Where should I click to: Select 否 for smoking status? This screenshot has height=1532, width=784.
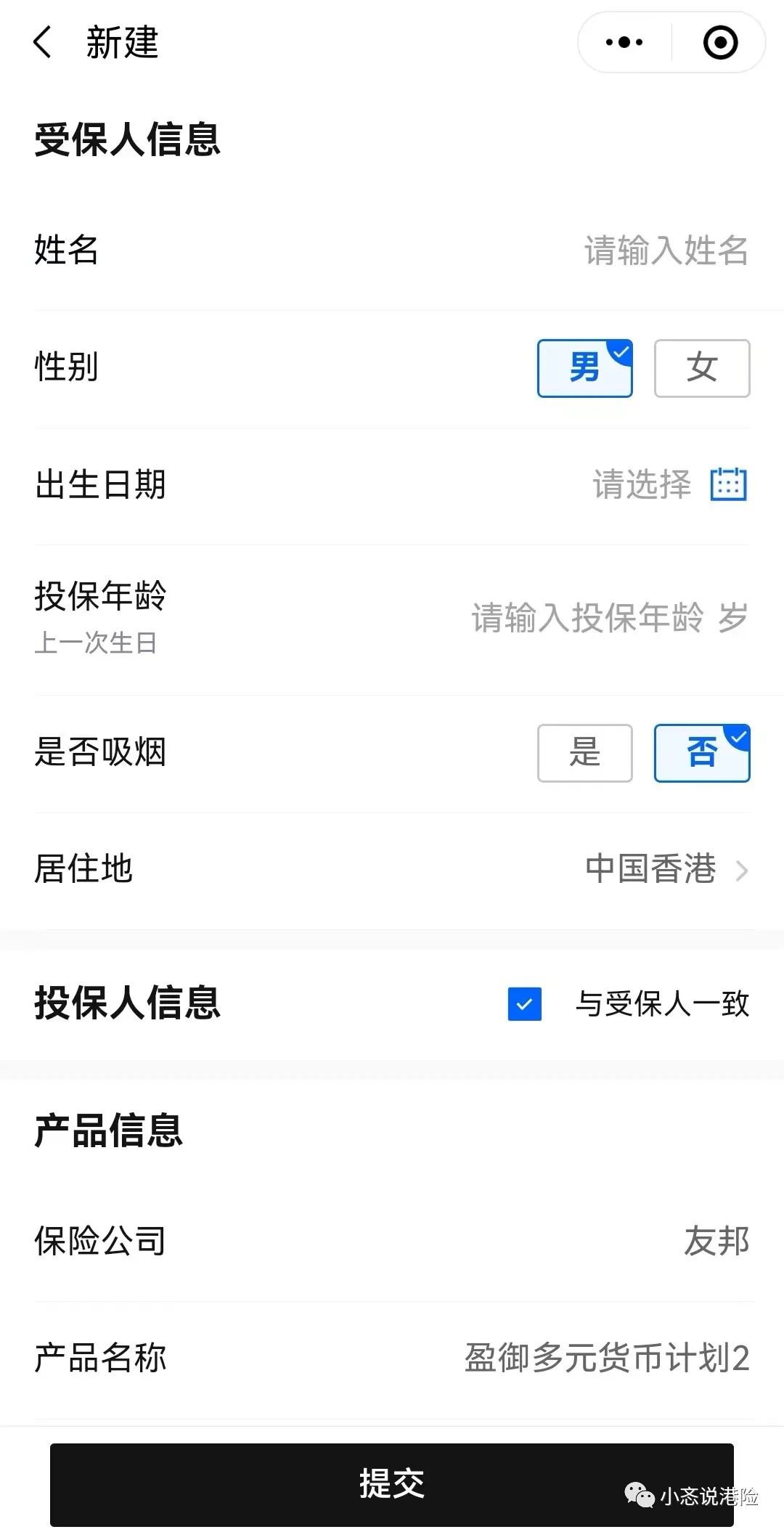coord(701,753)
